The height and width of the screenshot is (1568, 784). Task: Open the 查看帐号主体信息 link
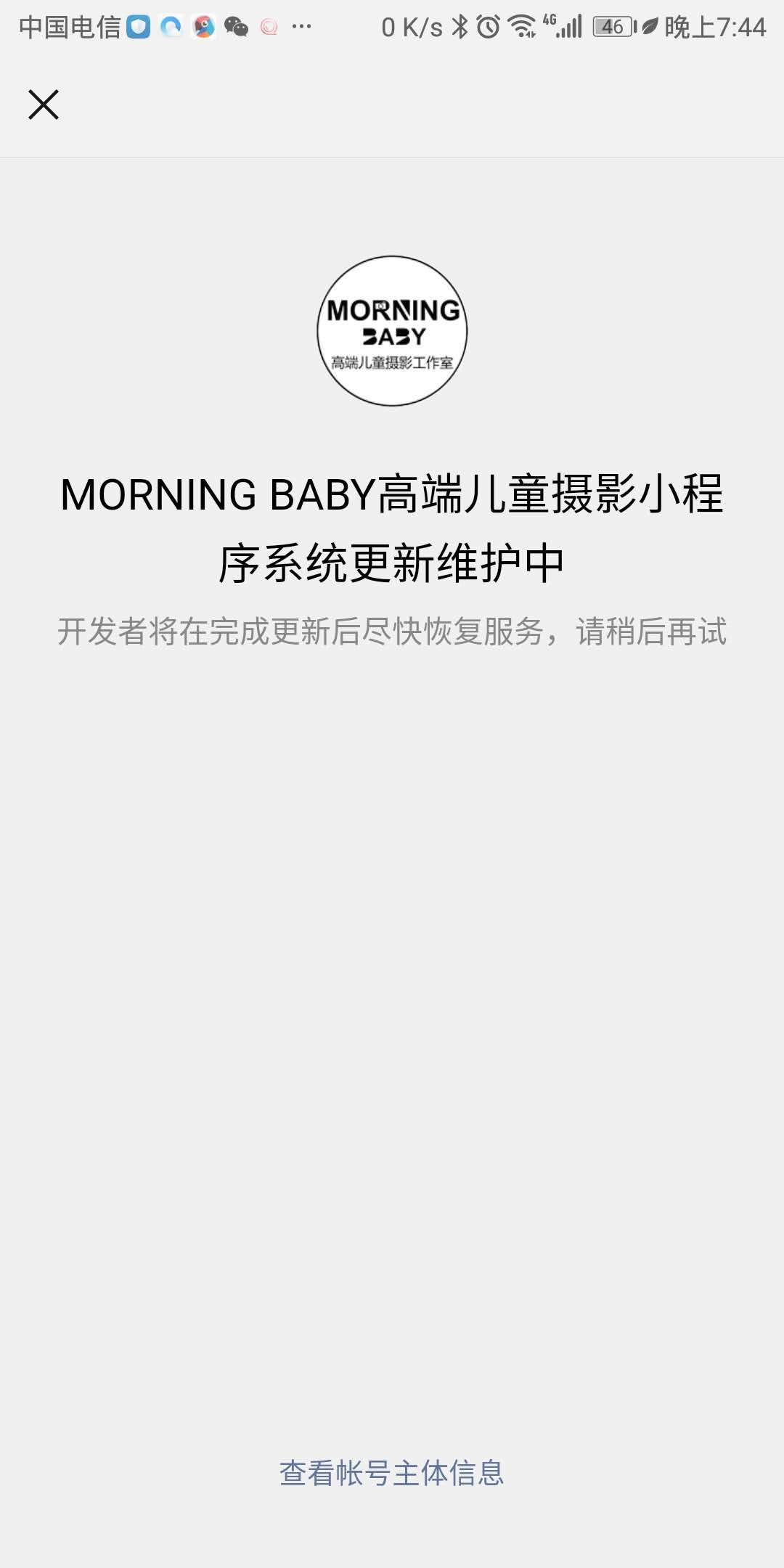(x=392, y=1473)
